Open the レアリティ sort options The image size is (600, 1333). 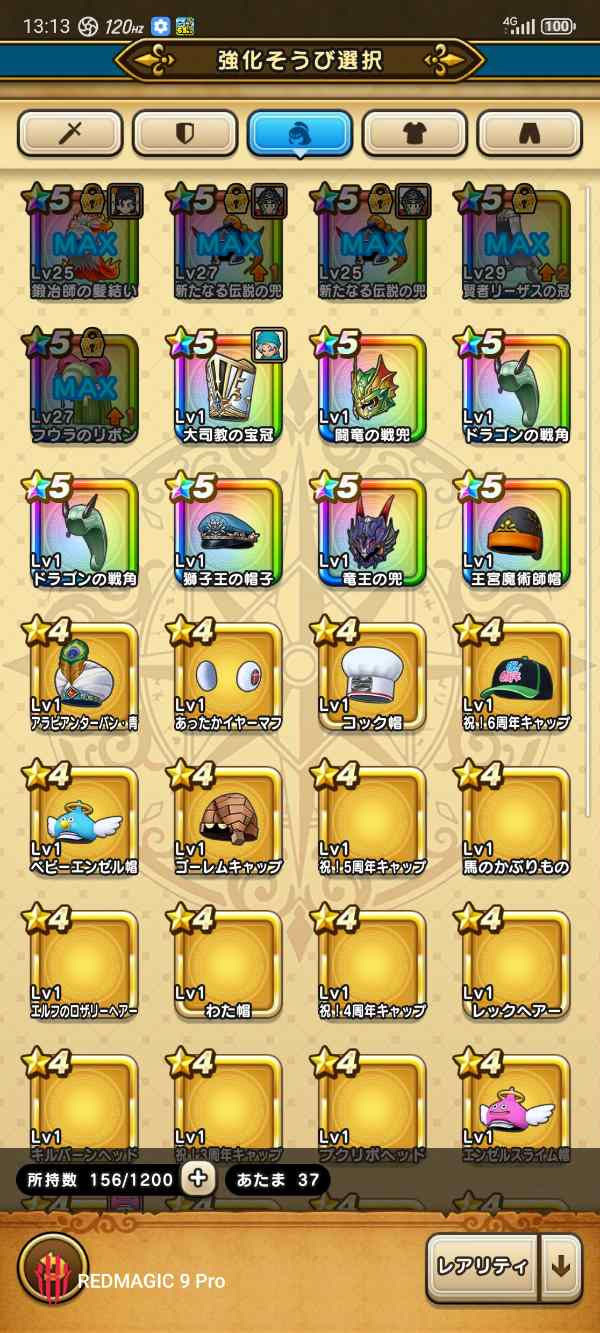point(481,1265)
